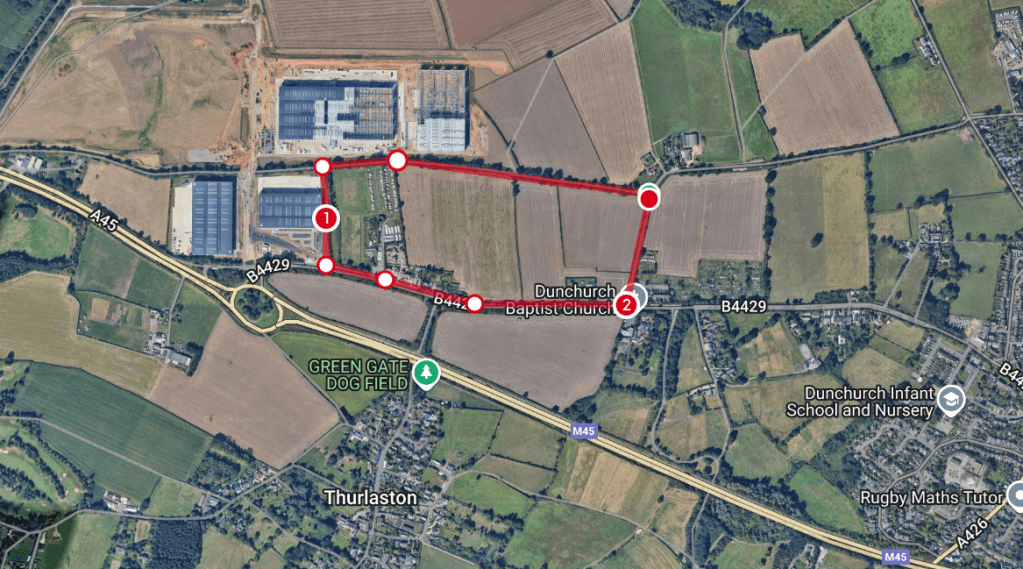
Task: Tap the solid red route start point
Action: (x=649, y=199)
